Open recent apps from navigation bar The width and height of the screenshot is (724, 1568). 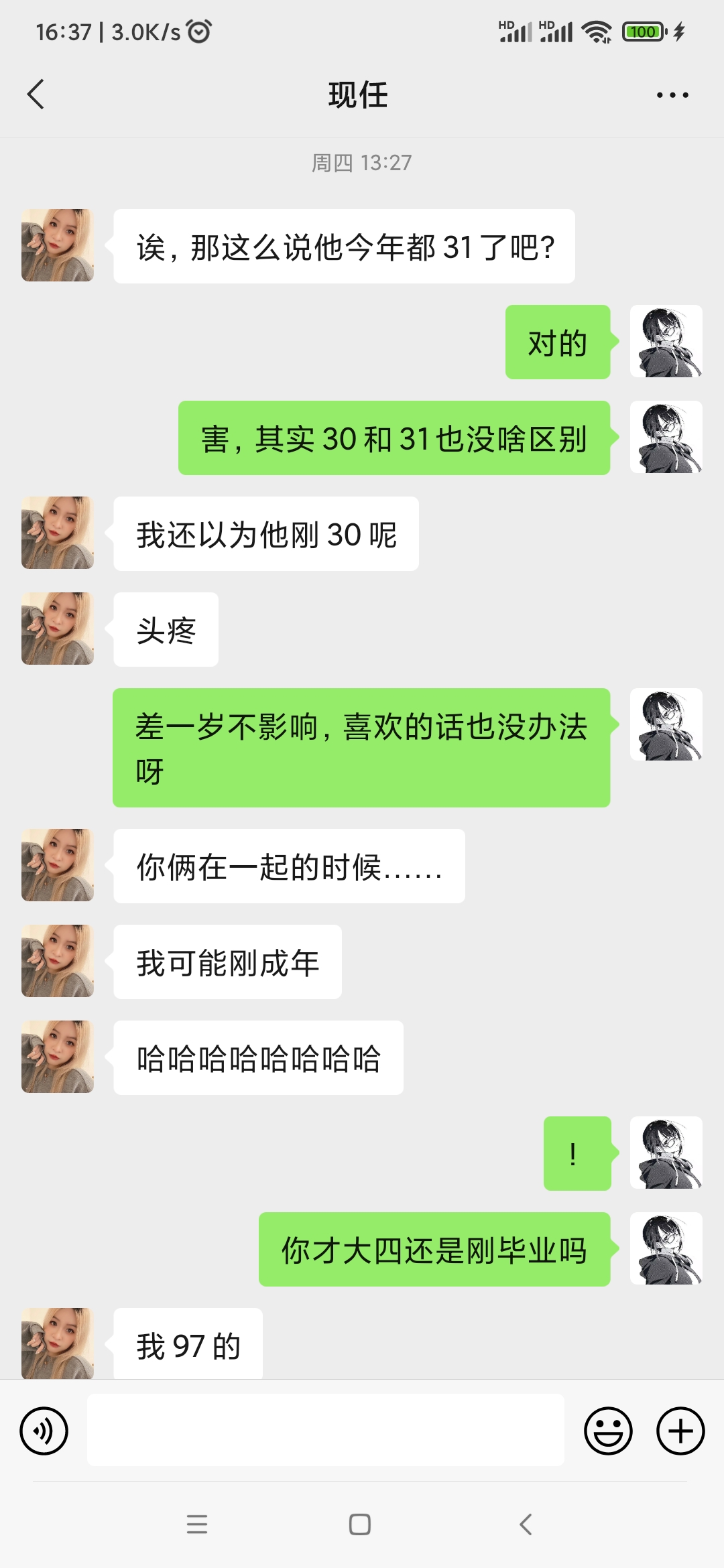coord(197,1524)
